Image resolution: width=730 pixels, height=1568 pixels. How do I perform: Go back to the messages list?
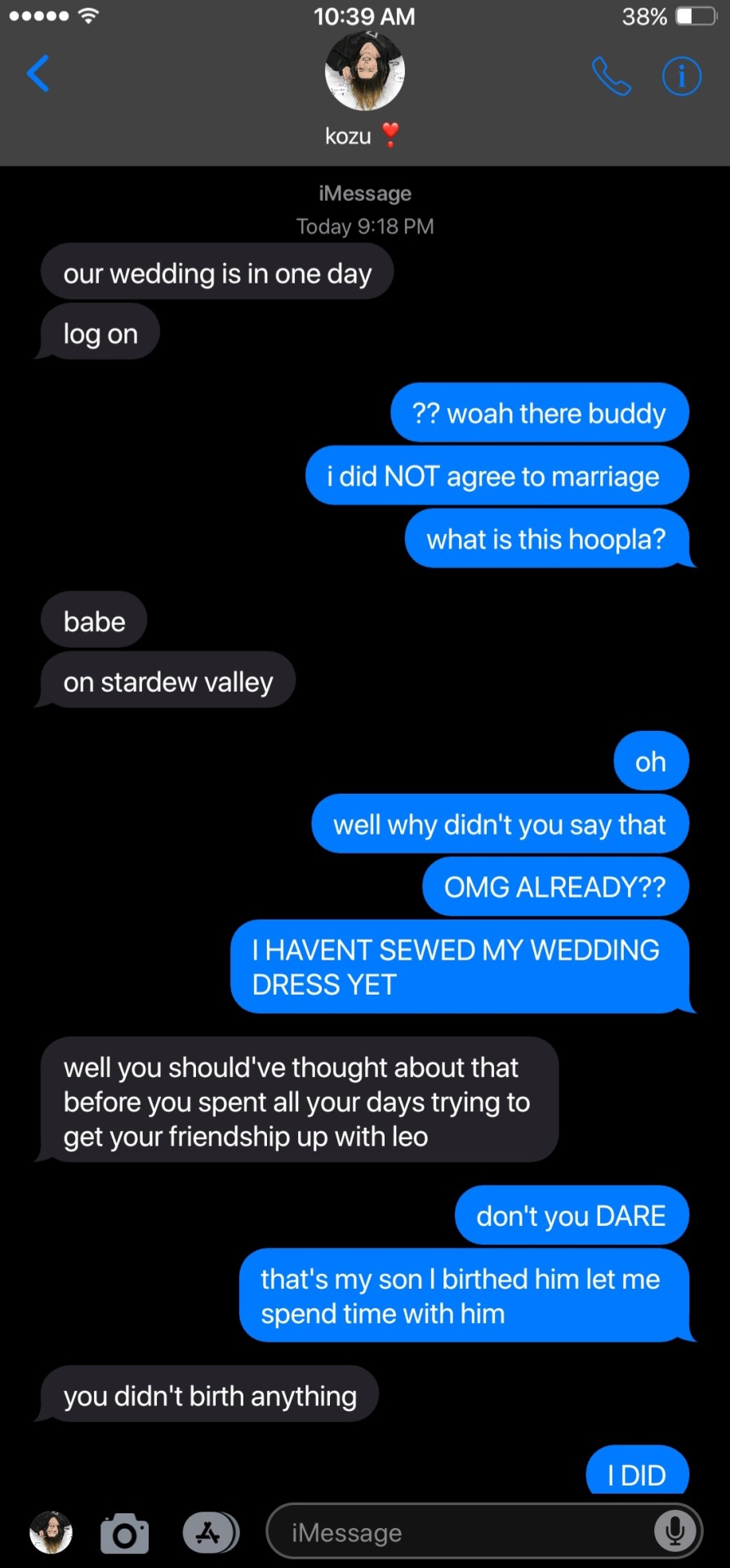tap(38, 74)
